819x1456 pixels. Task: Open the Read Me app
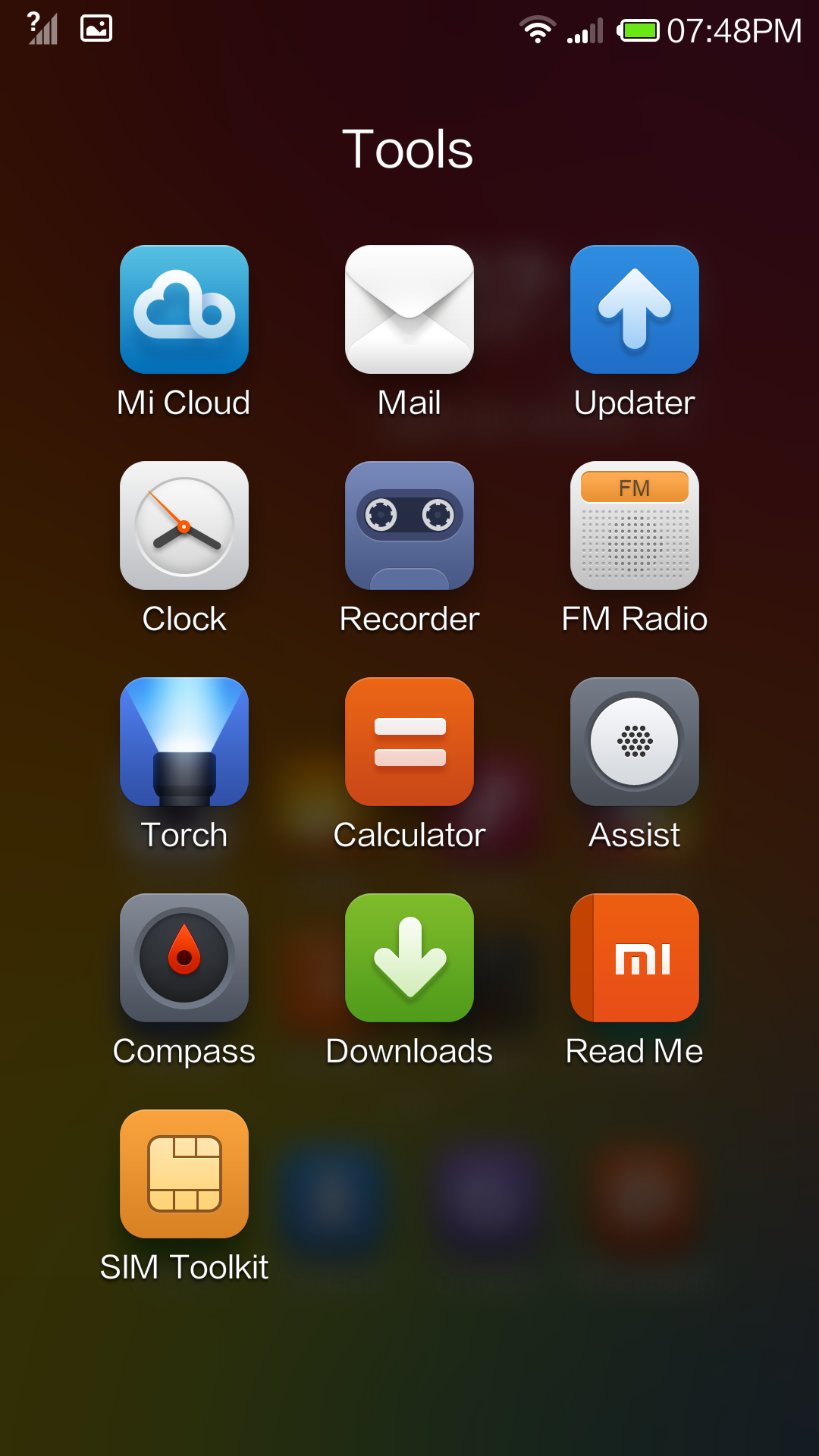635,958
